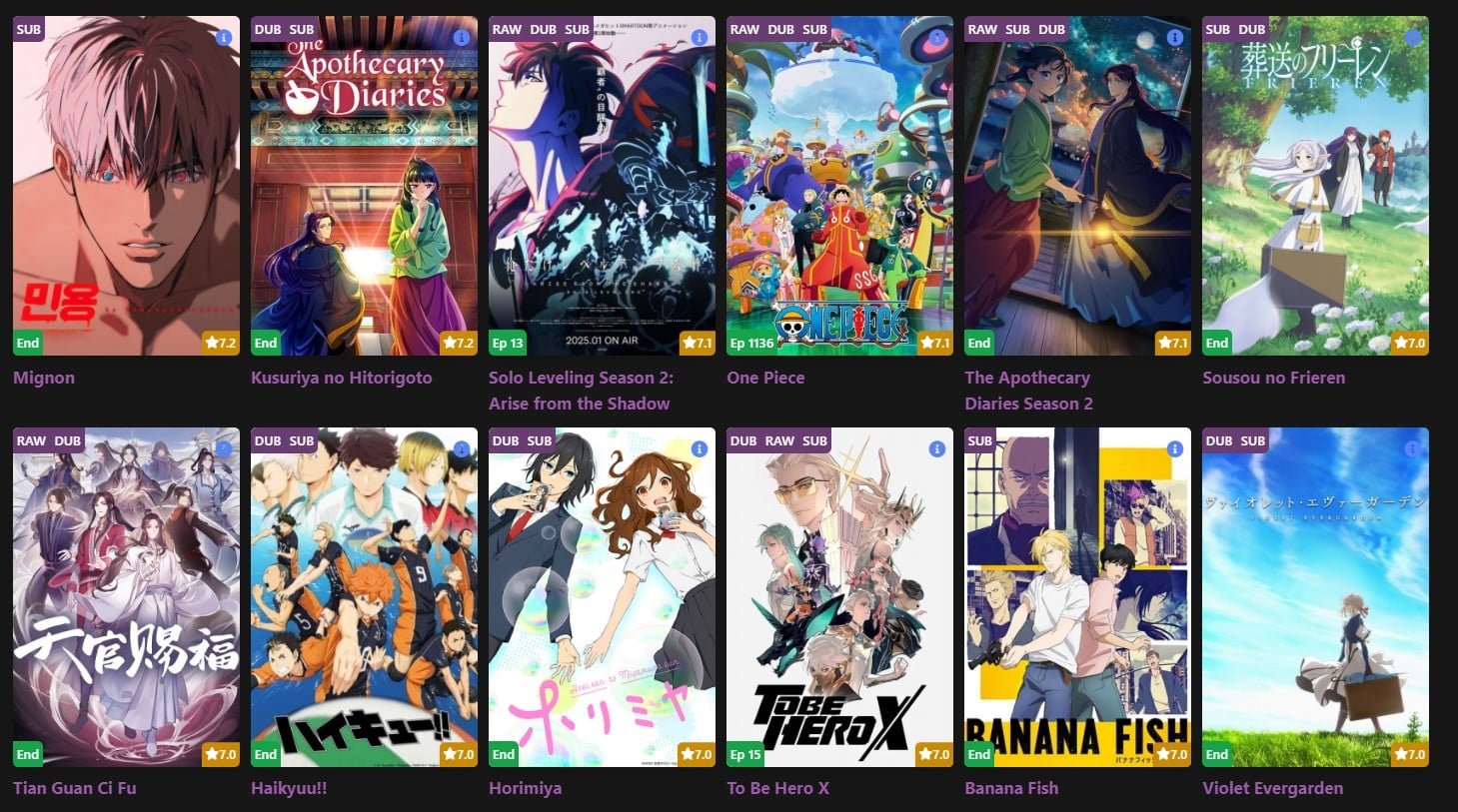Open the To Be Hero X poster
The height and width of the screenshot is (812, 1458).
click(x=839, y=597)
